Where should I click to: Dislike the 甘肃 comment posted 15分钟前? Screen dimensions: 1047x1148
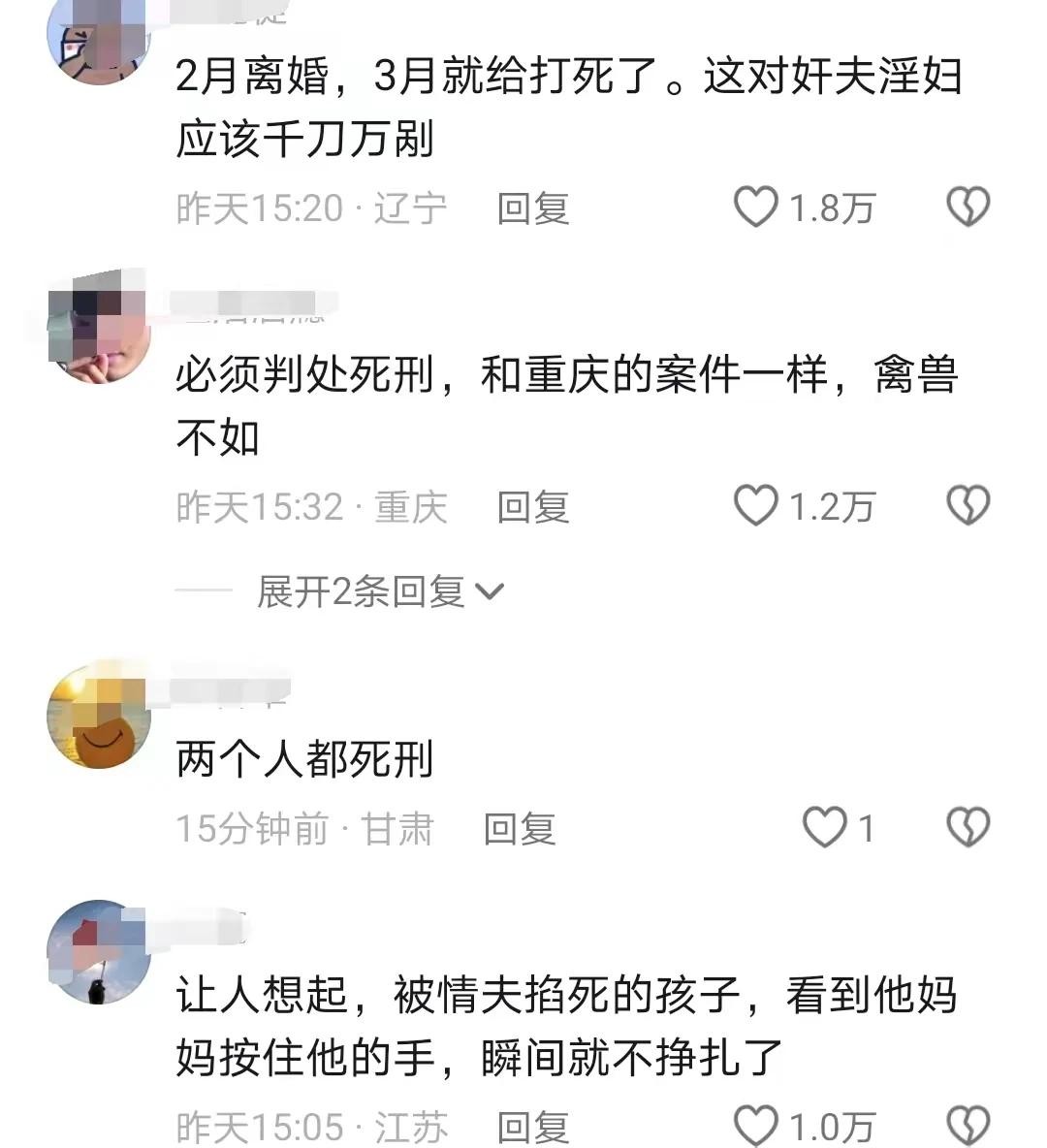coord(968,828)
